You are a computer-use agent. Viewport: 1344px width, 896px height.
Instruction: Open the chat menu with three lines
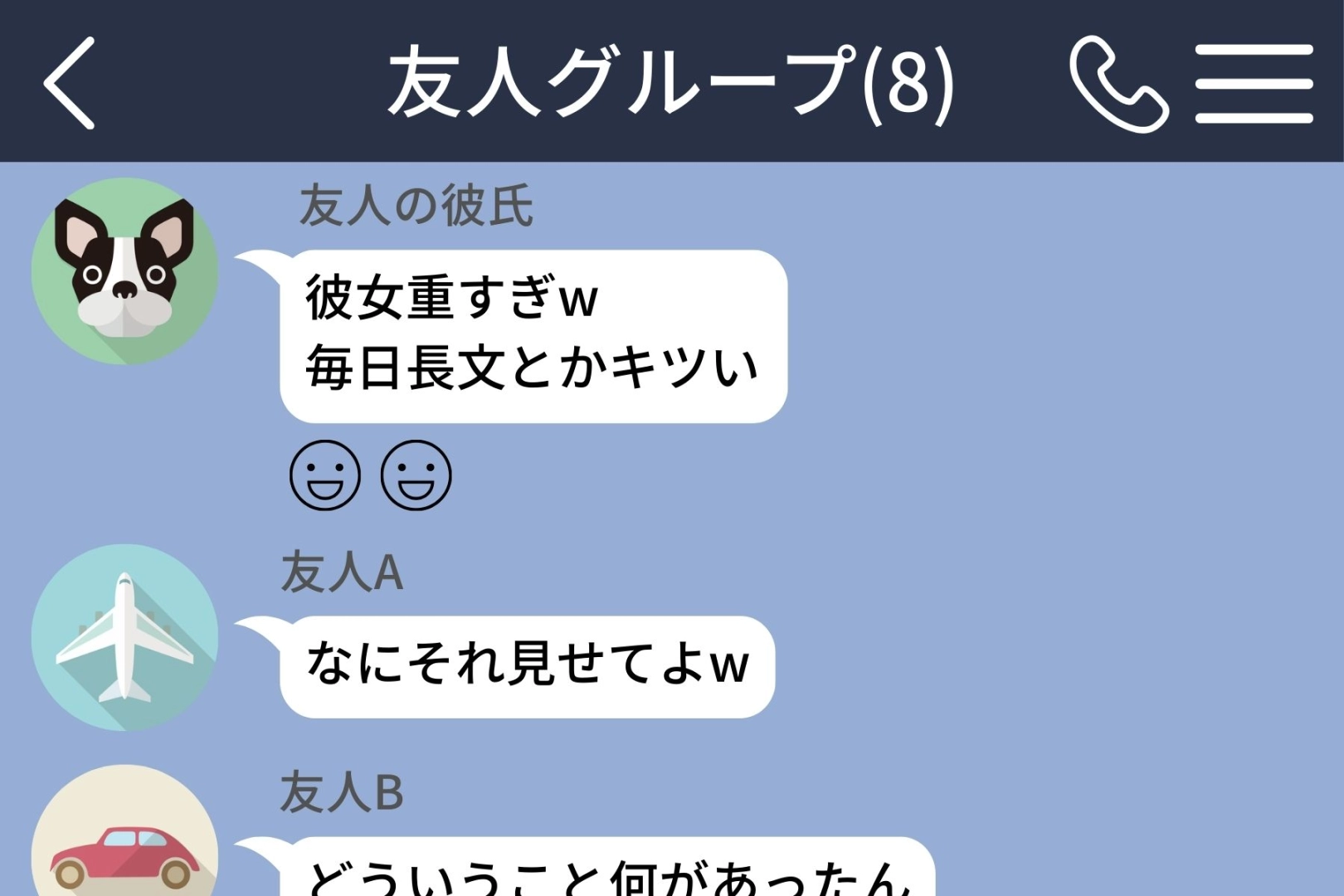(1254, 84)
